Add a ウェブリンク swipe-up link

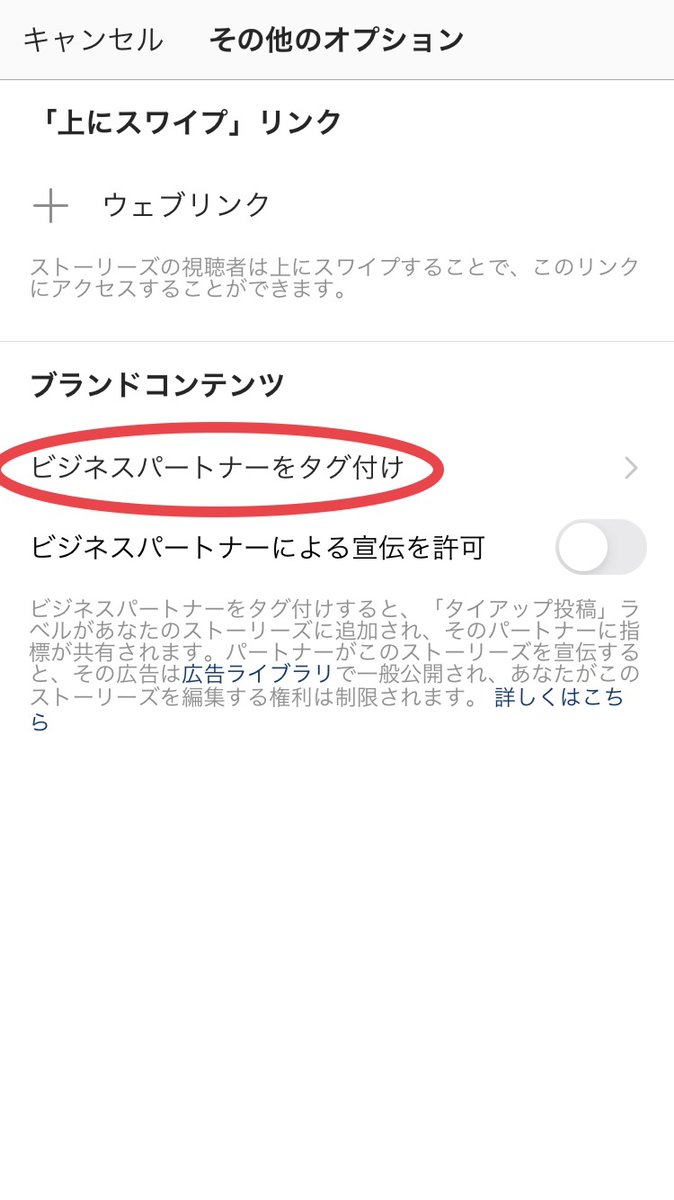pyautogui.click(x=337, y=206)
